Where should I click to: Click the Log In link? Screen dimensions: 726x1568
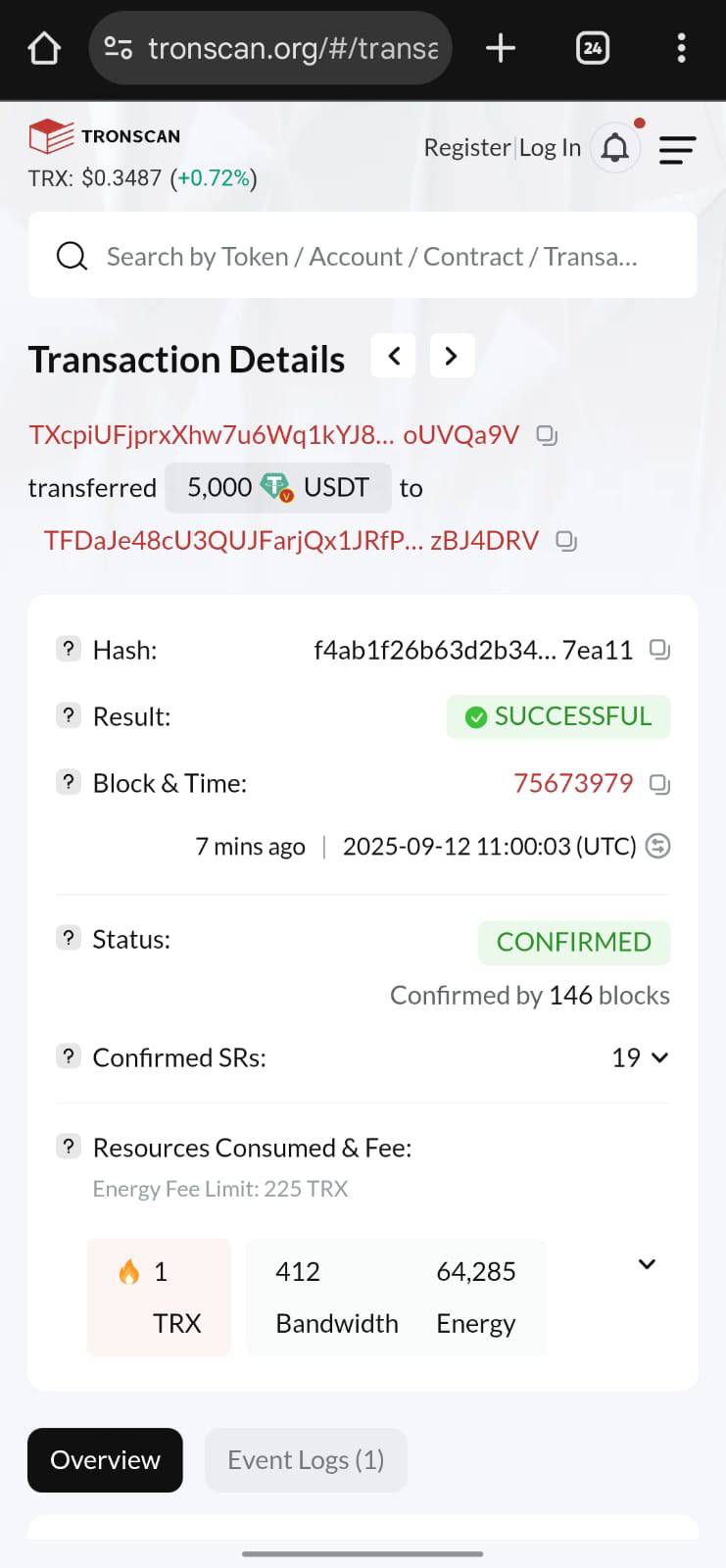(552, 147)
